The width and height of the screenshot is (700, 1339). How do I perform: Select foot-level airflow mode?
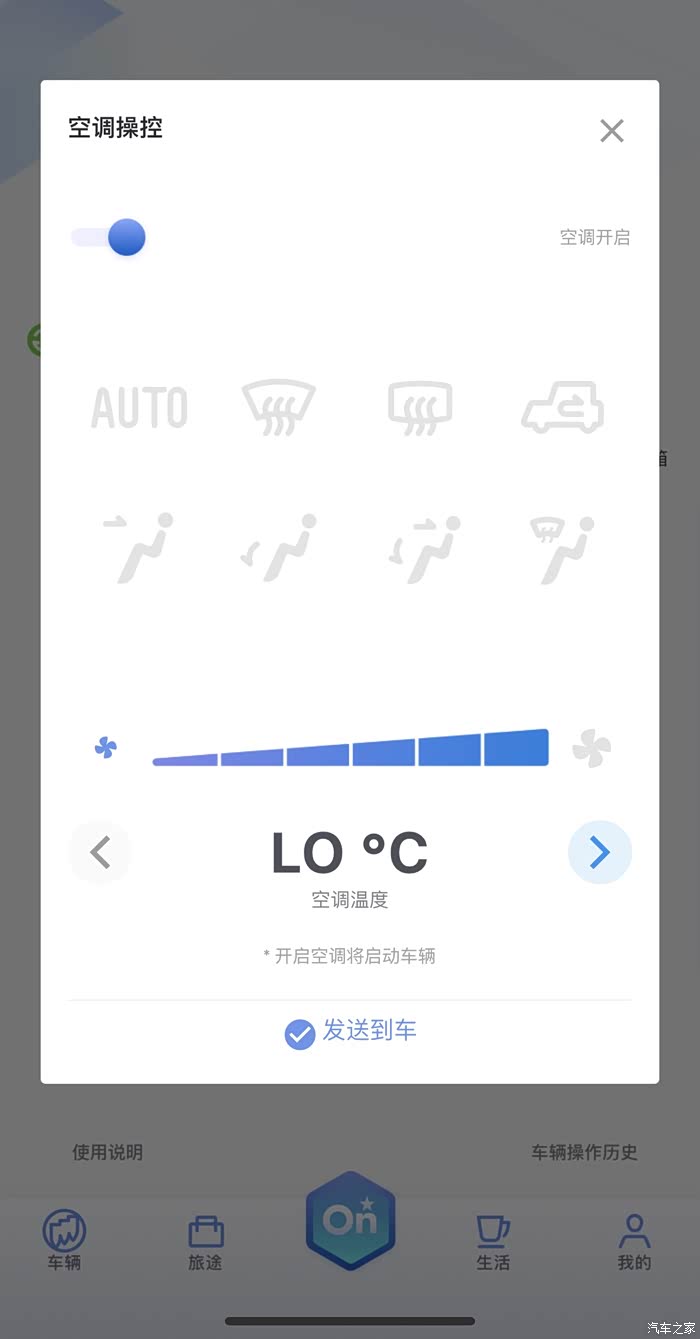pos(279,548)
